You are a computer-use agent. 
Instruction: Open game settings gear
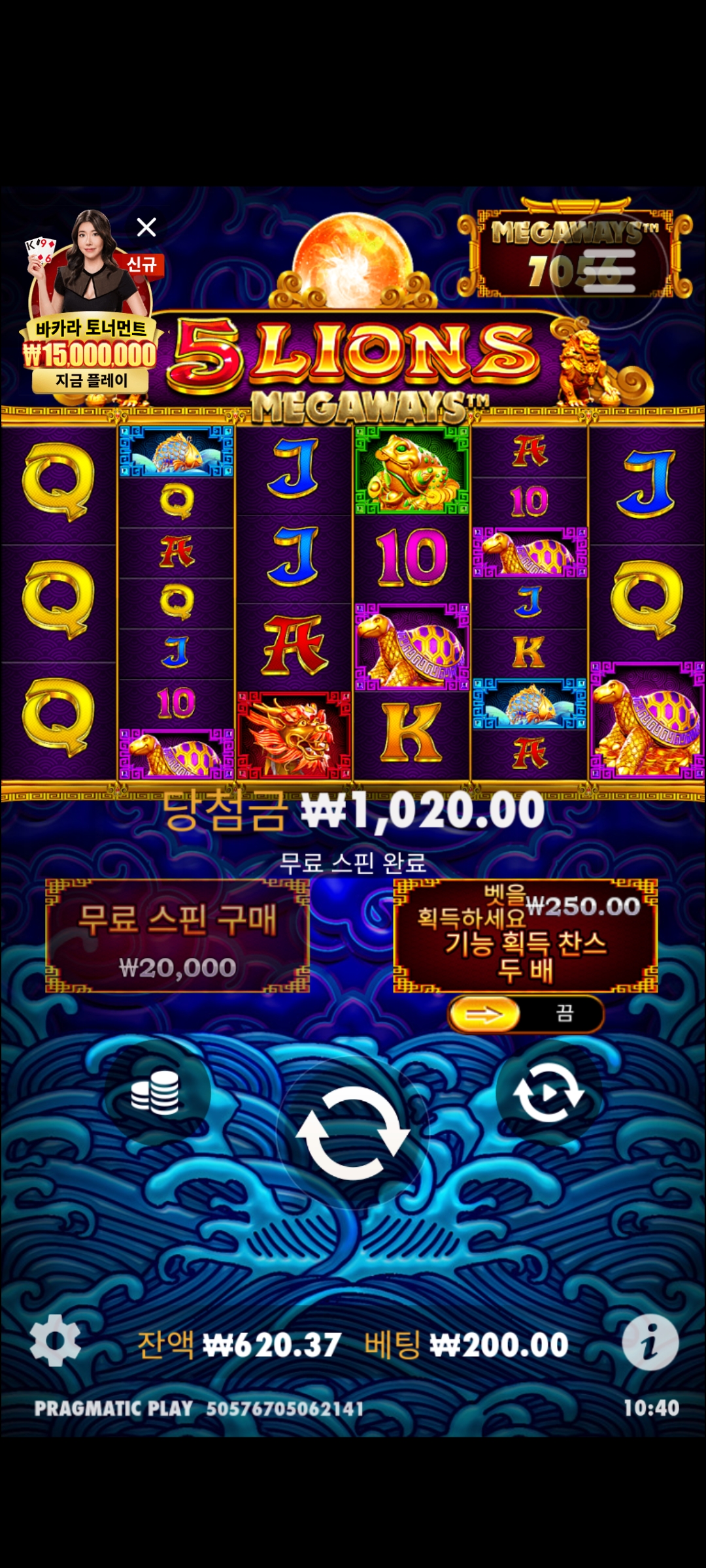56,1341
